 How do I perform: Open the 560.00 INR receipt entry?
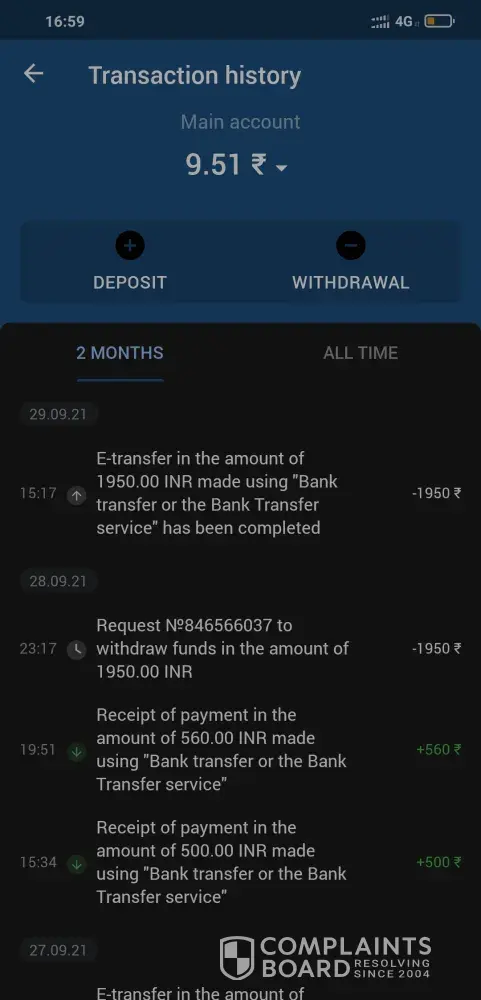240,749
